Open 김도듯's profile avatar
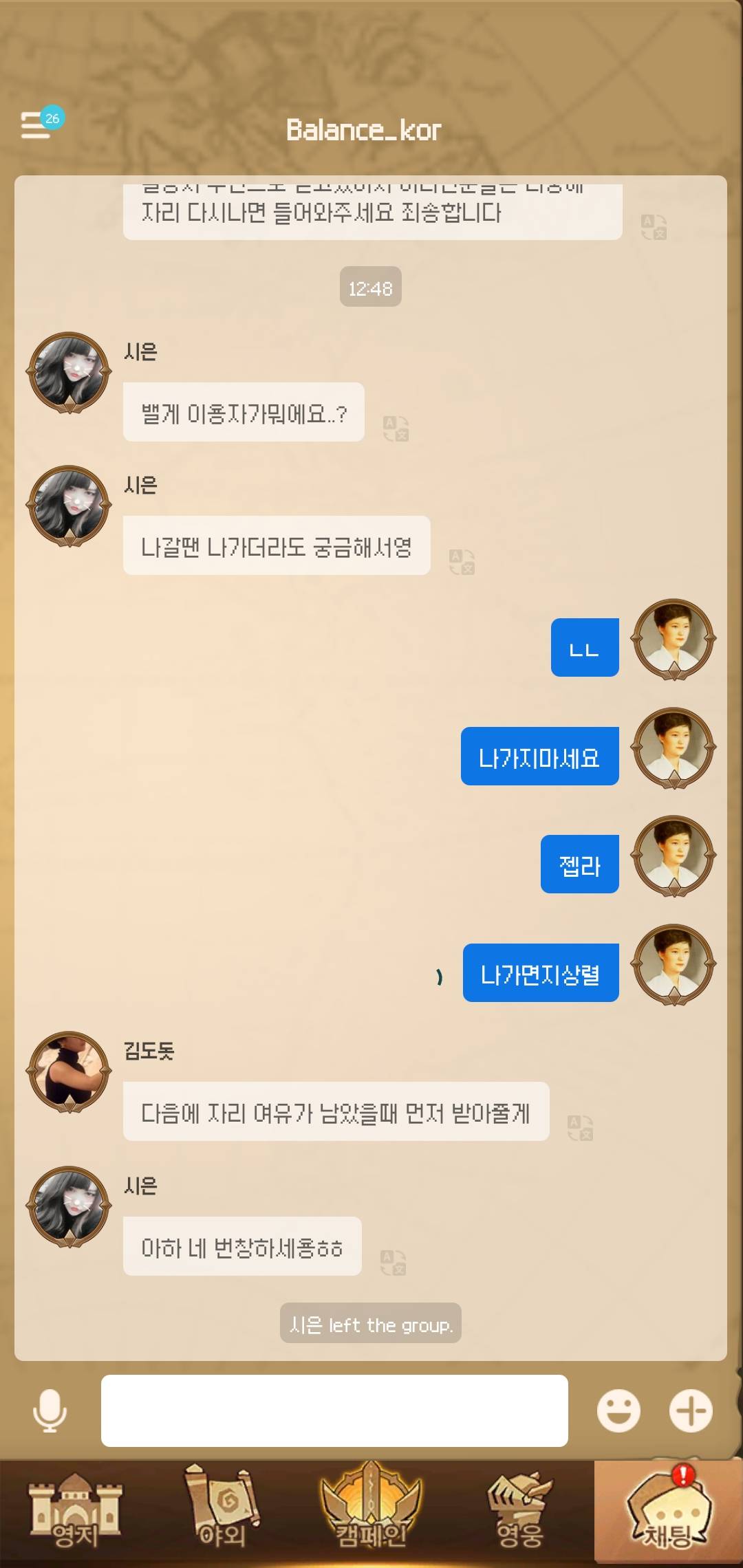Screen dimensions: 743x1568 pyautogui.click(x=68, y=1071)
